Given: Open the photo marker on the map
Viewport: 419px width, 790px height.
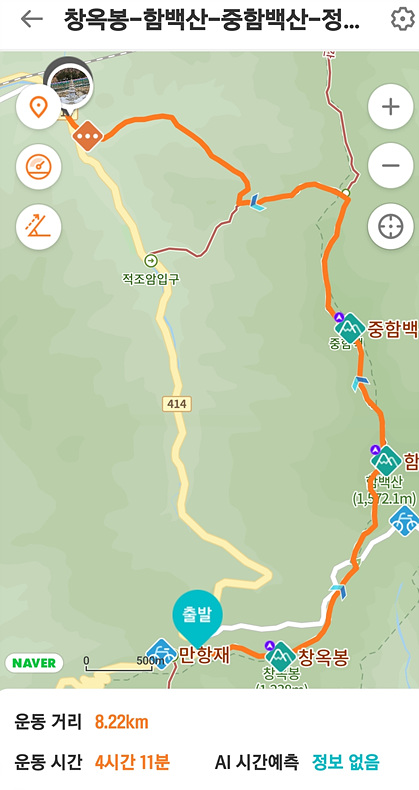Looking at the screenshot, I should 71,83.
